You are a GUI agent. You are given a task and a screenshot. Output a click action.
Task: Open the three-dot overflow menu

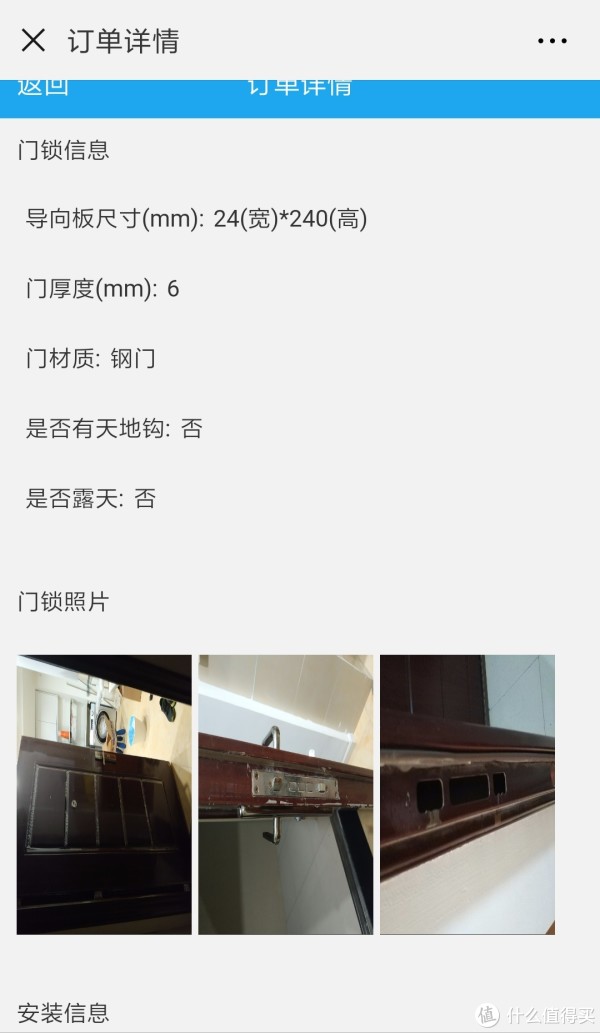click(552, 41)
